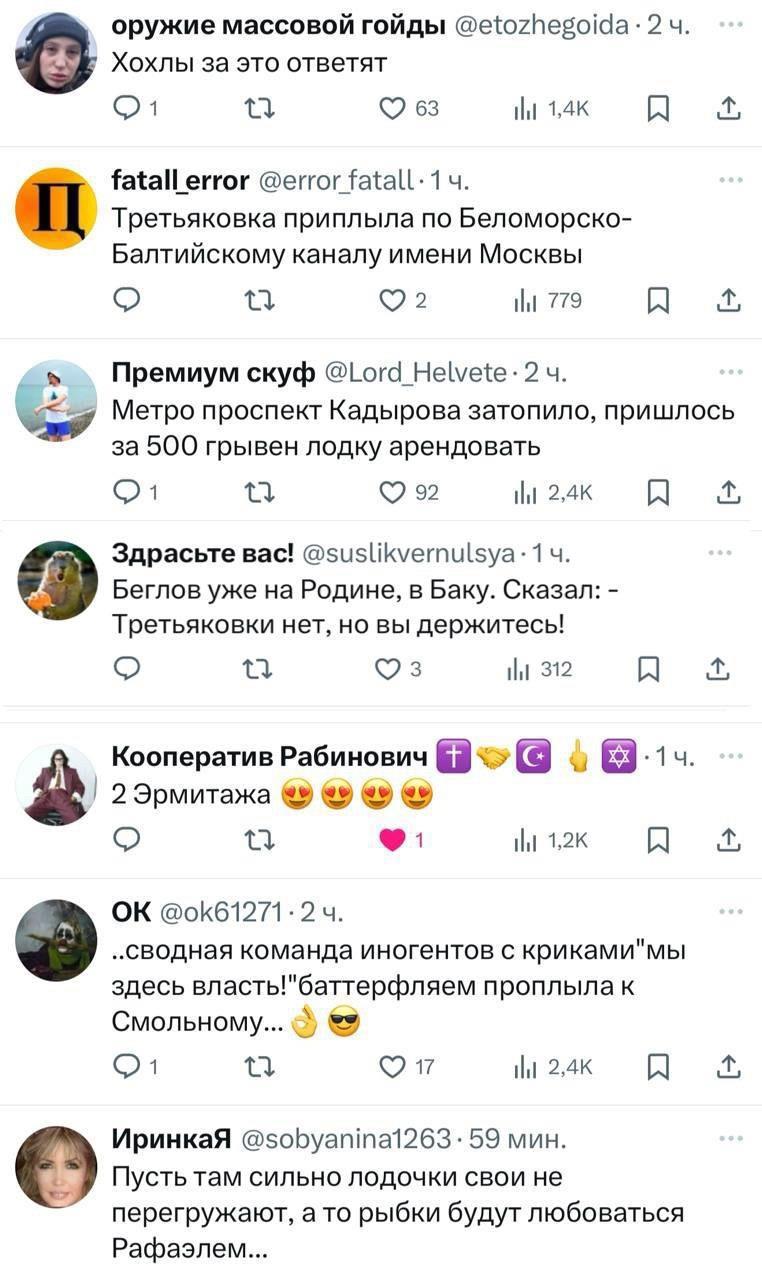This screenshot has height=1280, width=762.
Task: Bookmark fatall_error's tweet
Action: [x=657, y=300]
